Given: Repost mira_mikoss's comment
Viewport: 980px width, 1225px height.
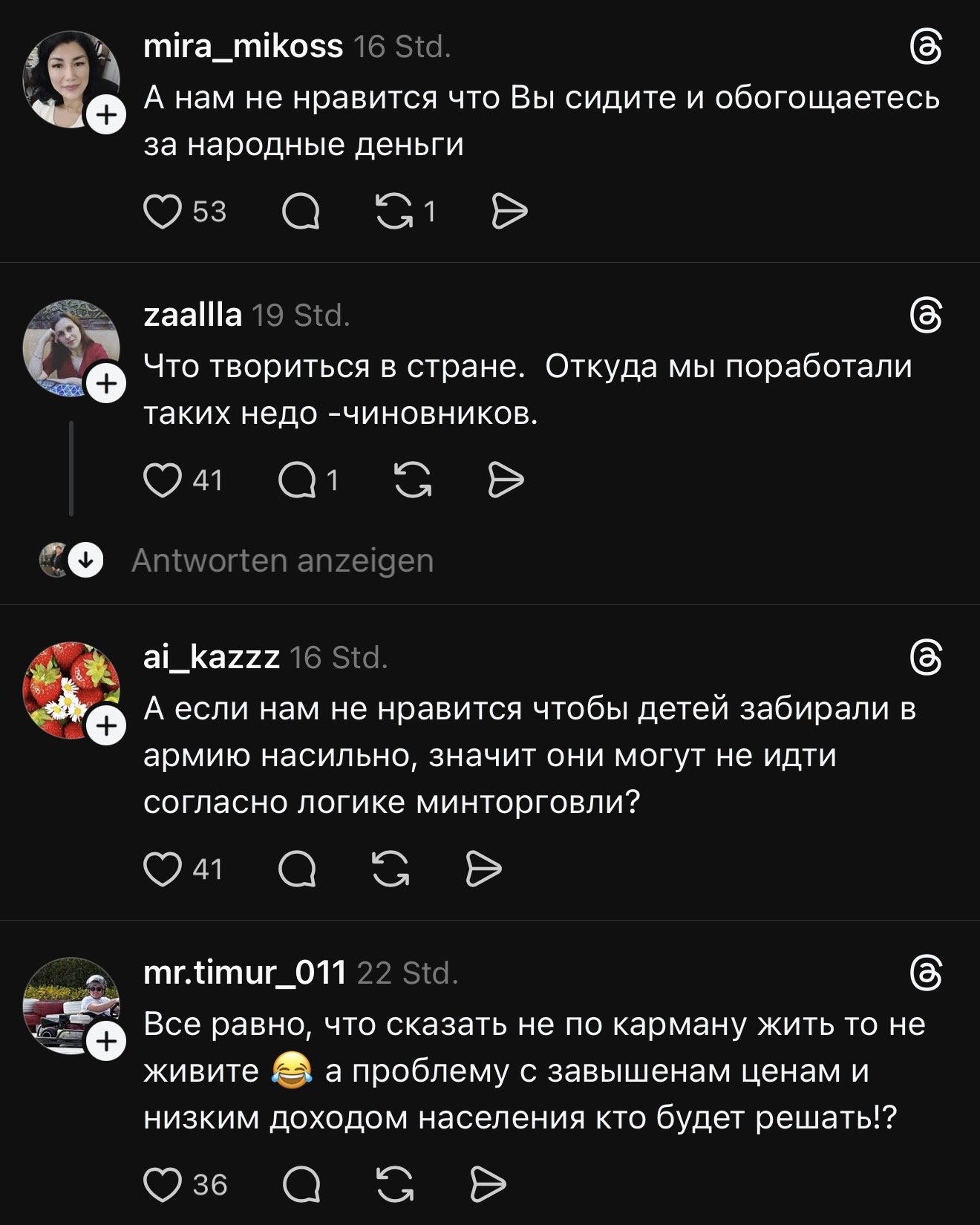Looking at the screenshot, I should click(x=394, y=212).
